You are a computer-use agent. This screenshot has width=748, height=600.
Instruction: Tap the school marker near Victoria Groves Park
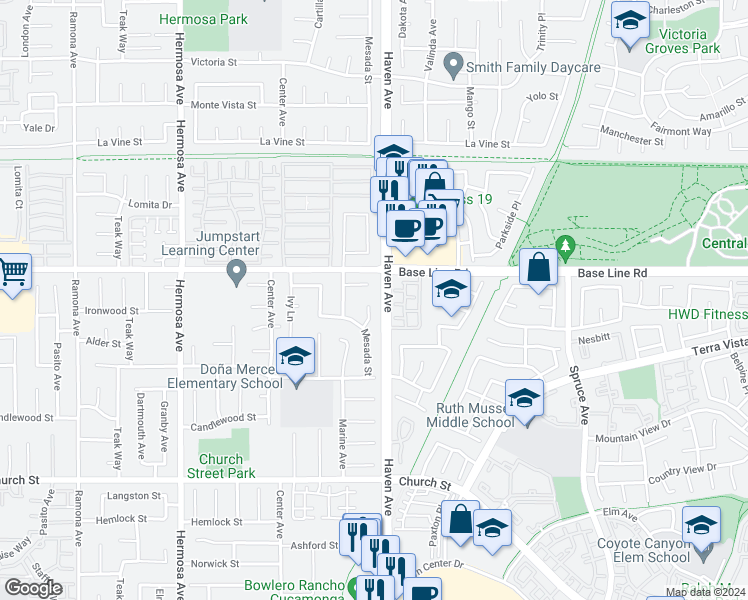630,23
